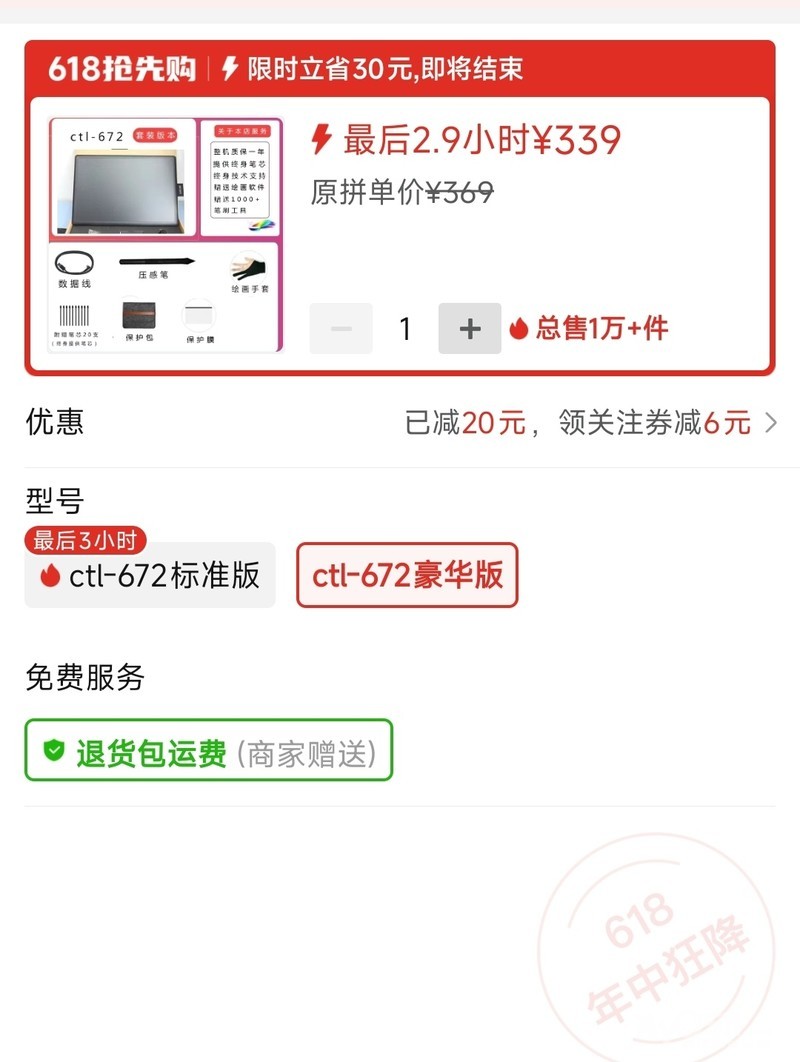
Task: Decrease quantity with the minus button
Action: click(x=341, y=329)
